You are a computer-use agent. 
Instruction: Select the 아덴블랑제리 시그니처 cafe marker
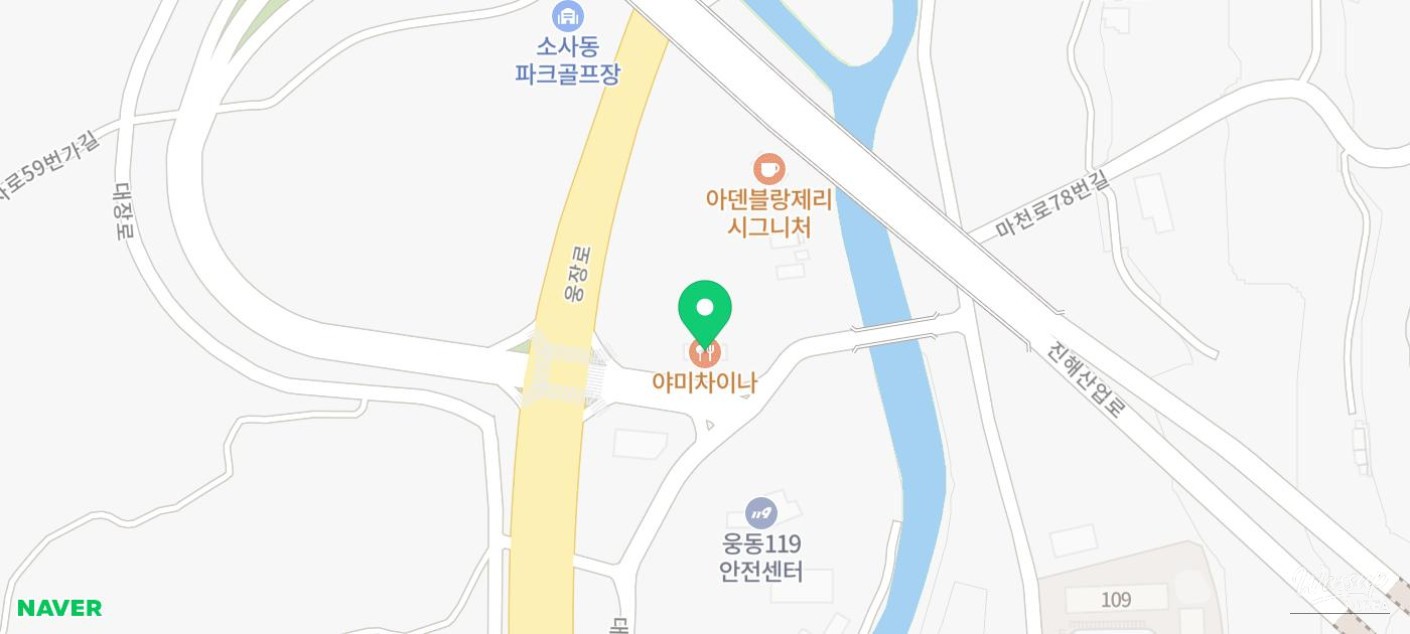tap(768, 169)
